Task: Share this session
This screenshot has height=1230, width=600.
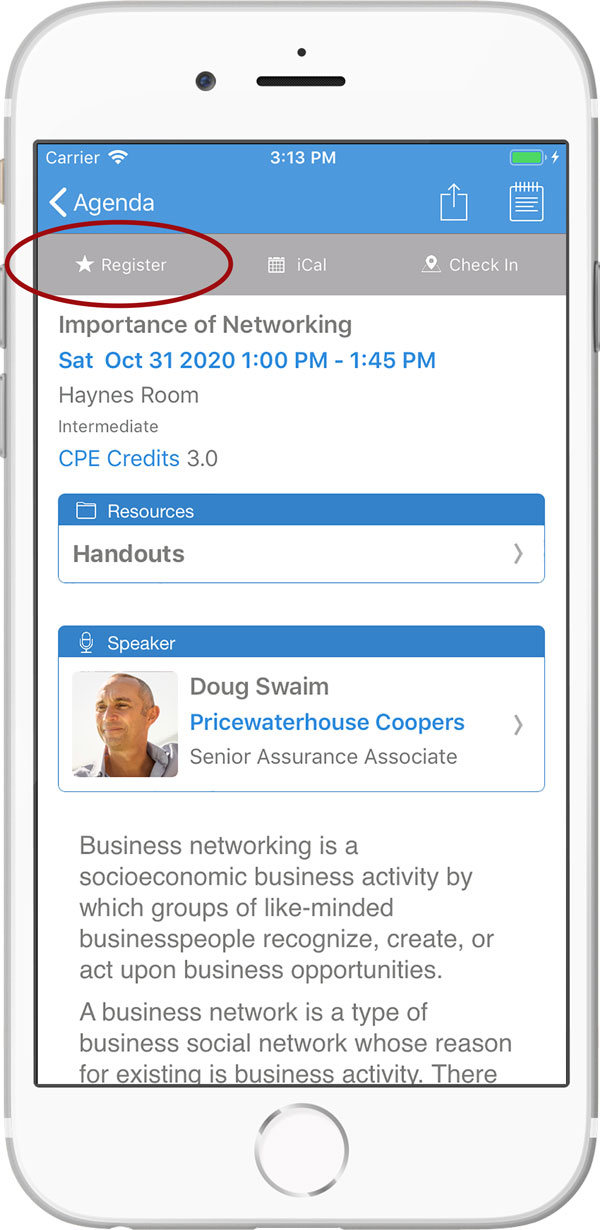Action: [x=454, y=203]
